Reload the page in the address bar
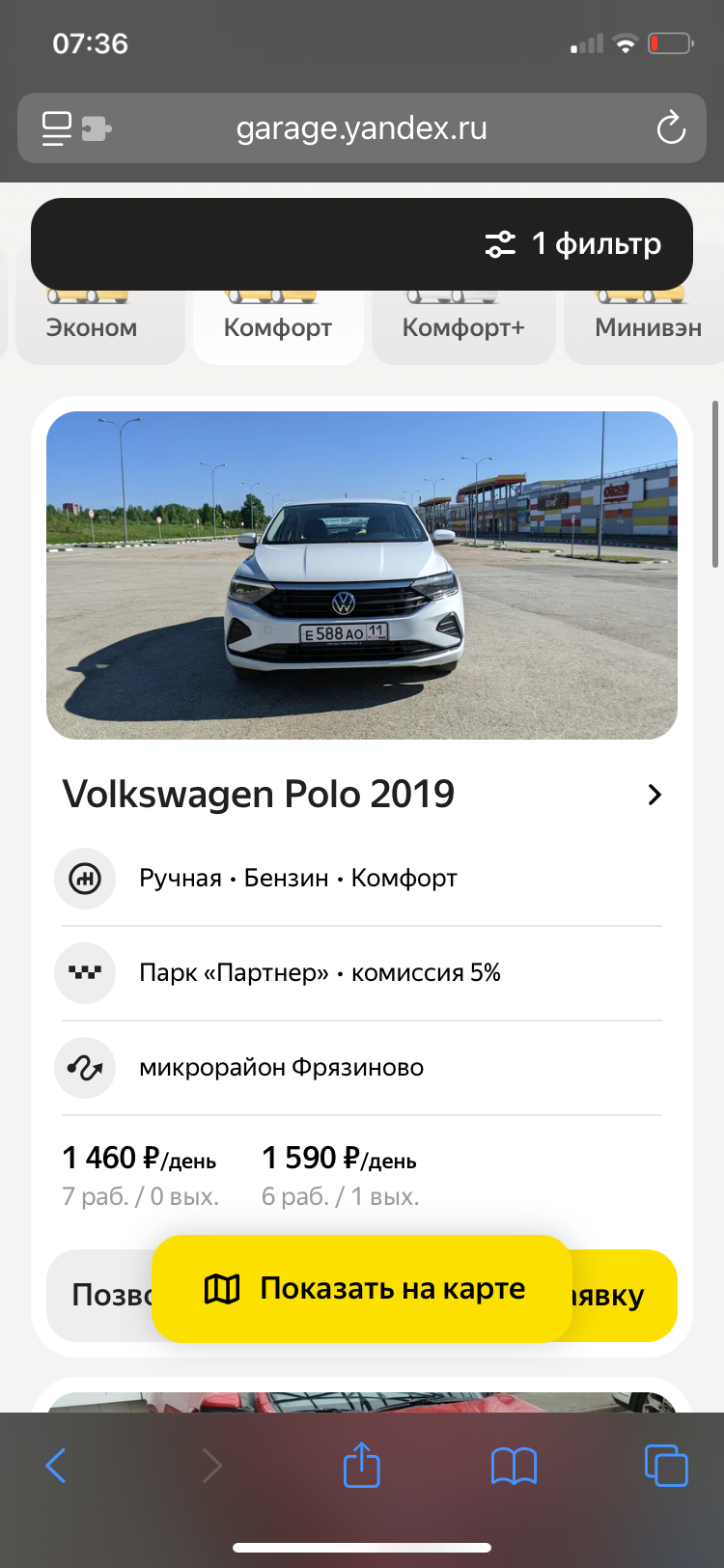 coord(671,127)
